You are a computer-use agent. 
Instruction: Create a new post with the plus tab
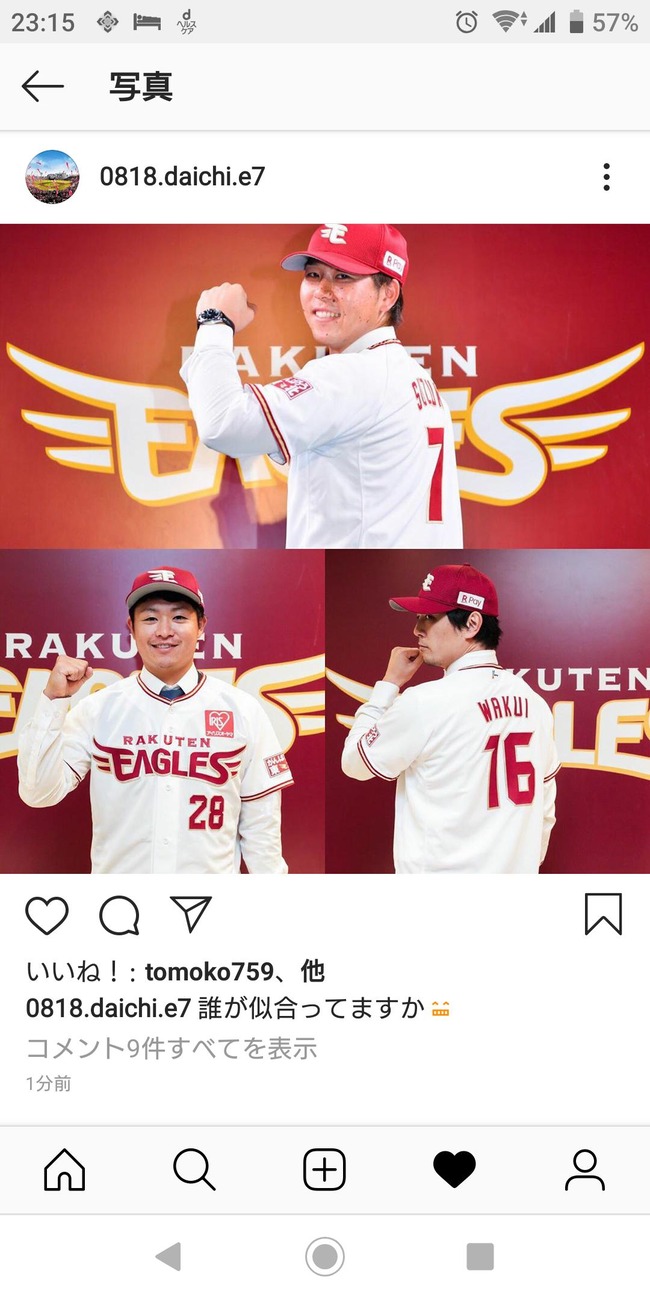point(324,1169)
